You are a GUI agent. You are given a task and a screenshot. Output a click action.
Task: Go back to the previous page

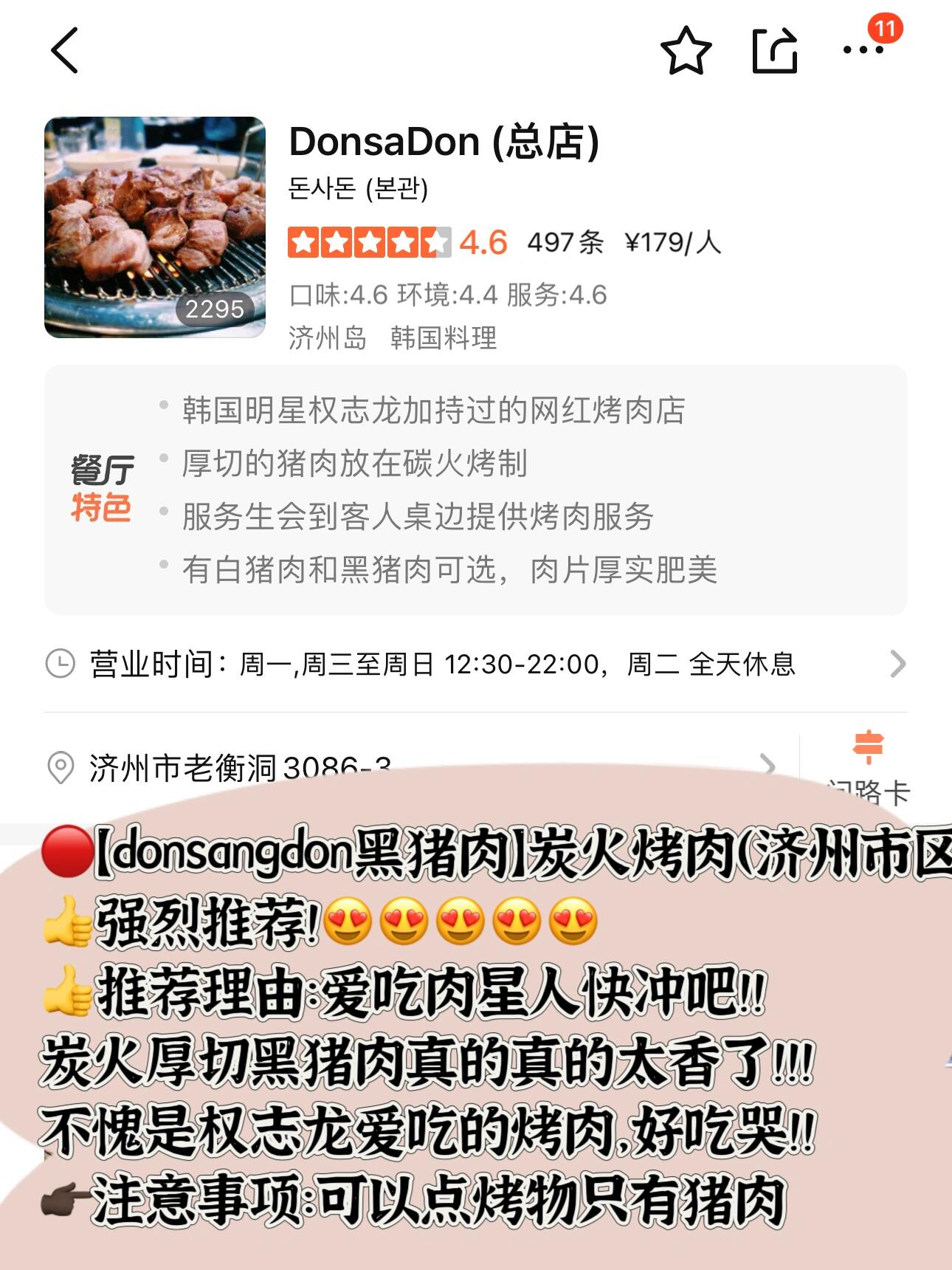[65, 50]
